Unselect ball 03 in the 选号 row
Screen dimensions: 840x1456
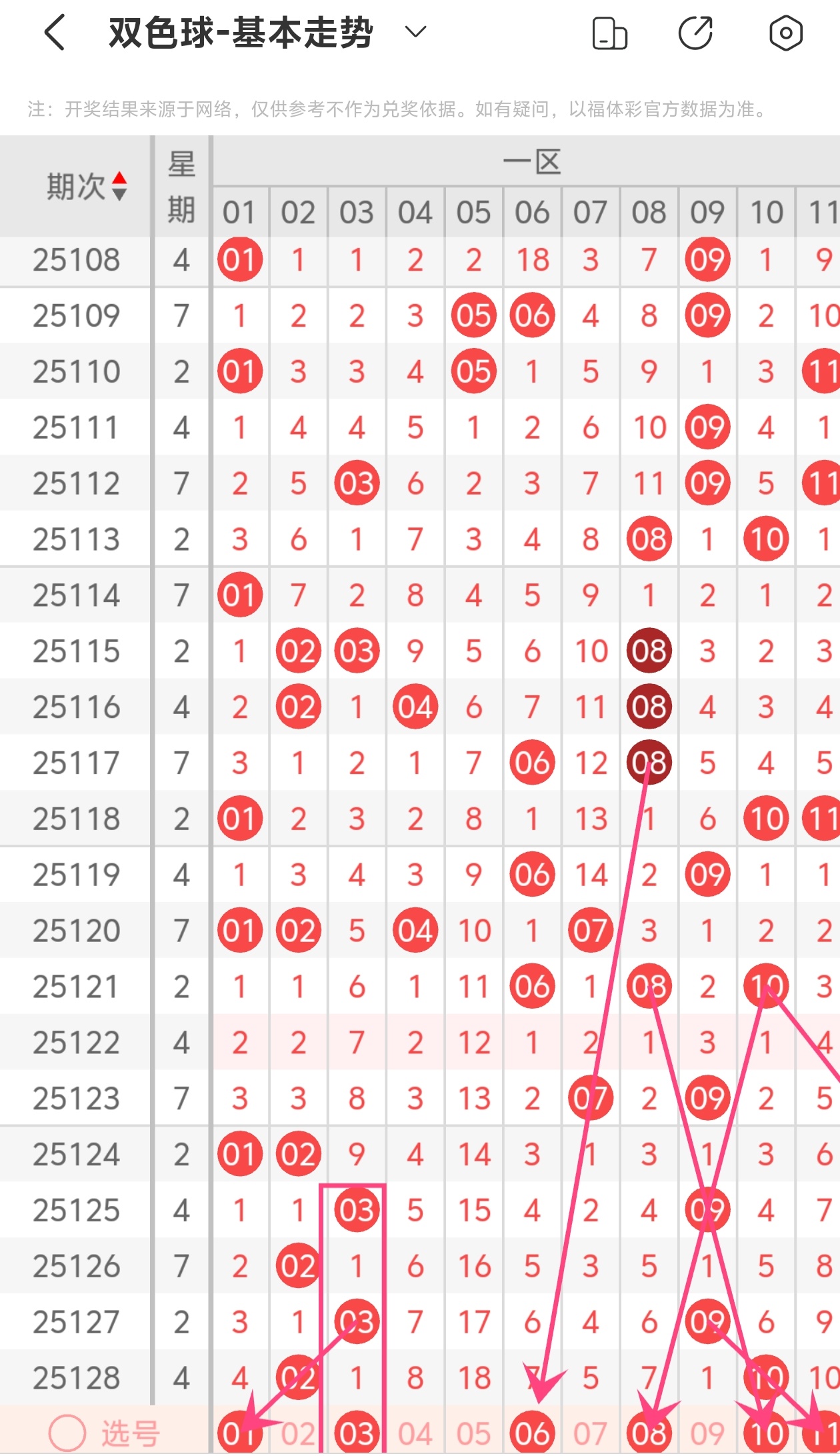357,1433
